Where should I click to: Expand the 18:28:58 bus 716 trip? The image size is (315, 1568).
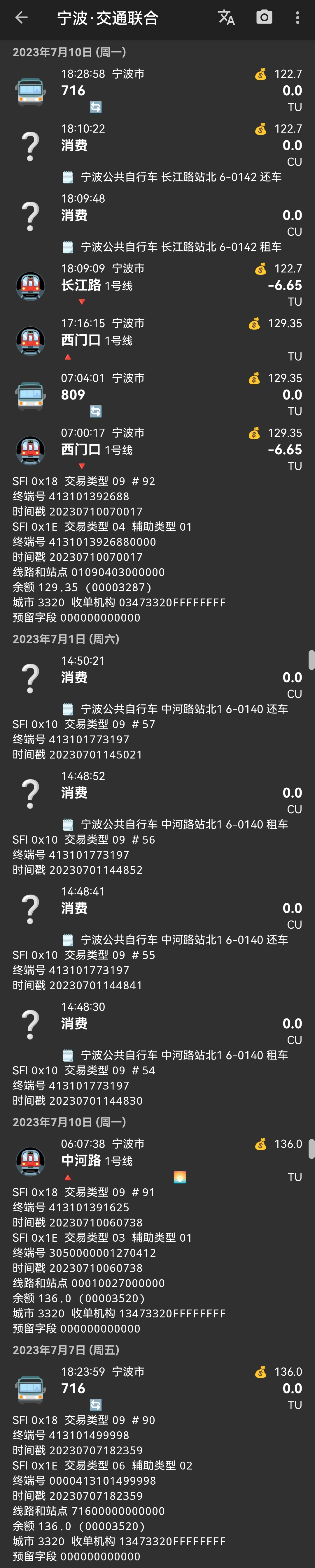click(x=157, y=90)
